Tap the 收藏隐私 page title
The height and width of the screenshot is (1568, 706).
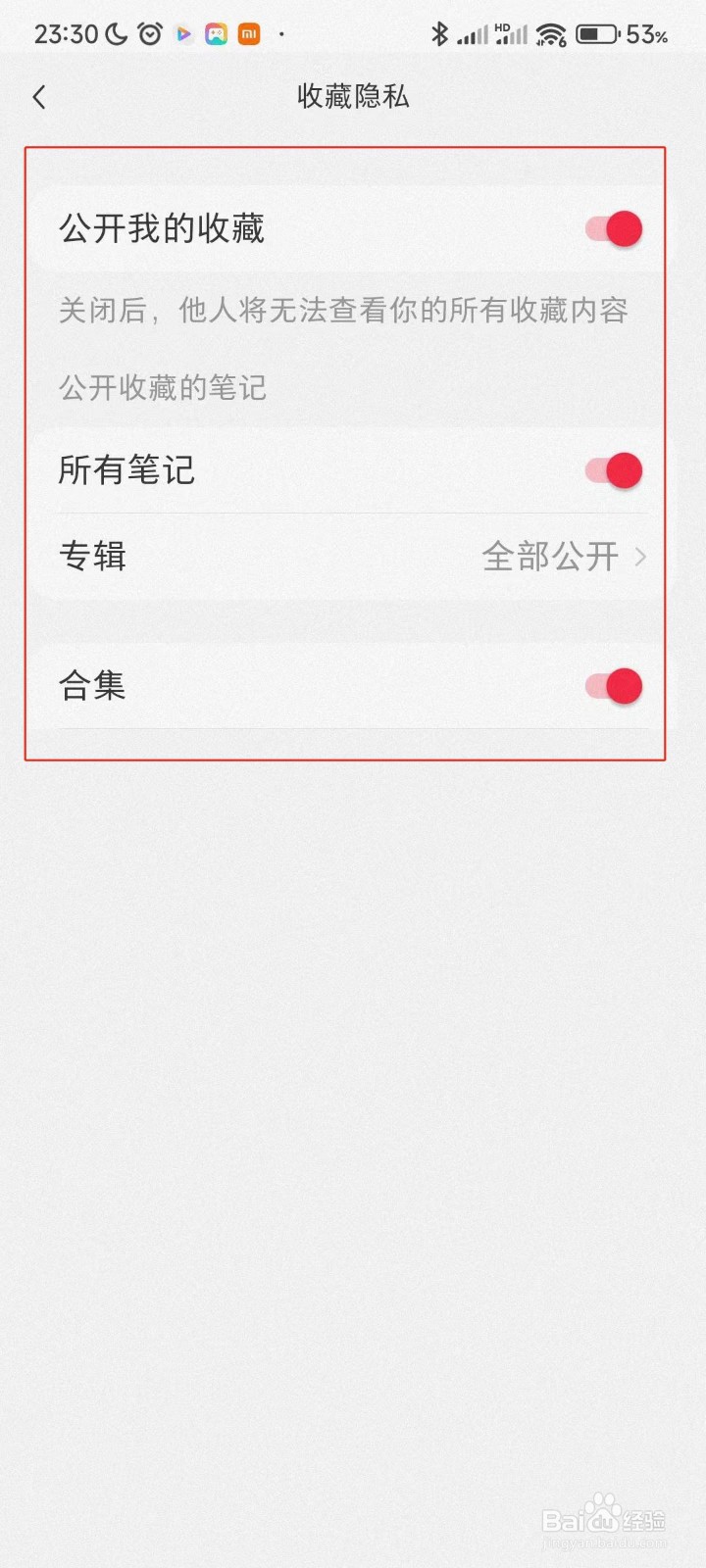click(x=352, y=96)
